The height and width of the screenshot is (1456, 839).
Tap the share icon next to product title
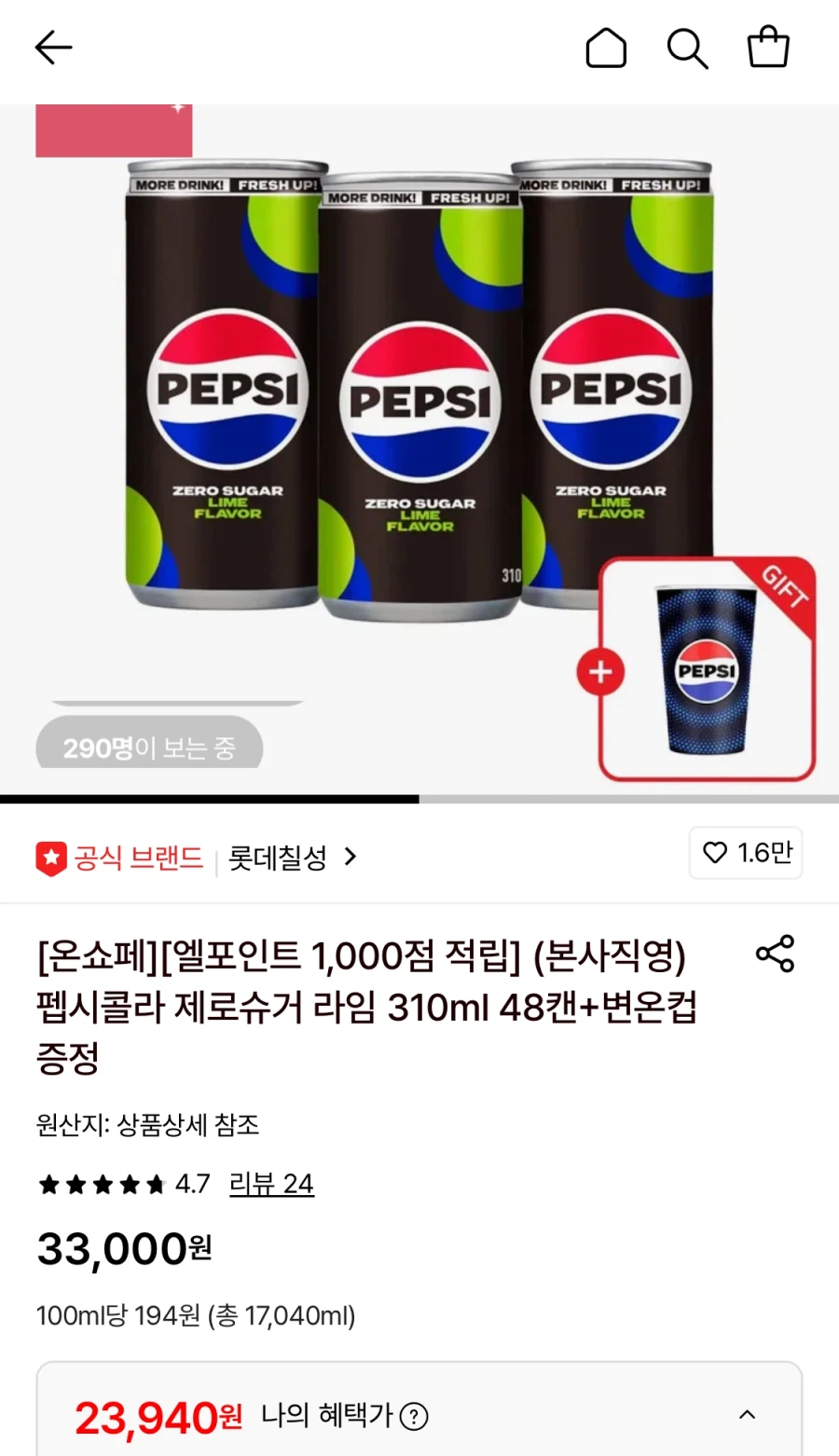point(777,953)
